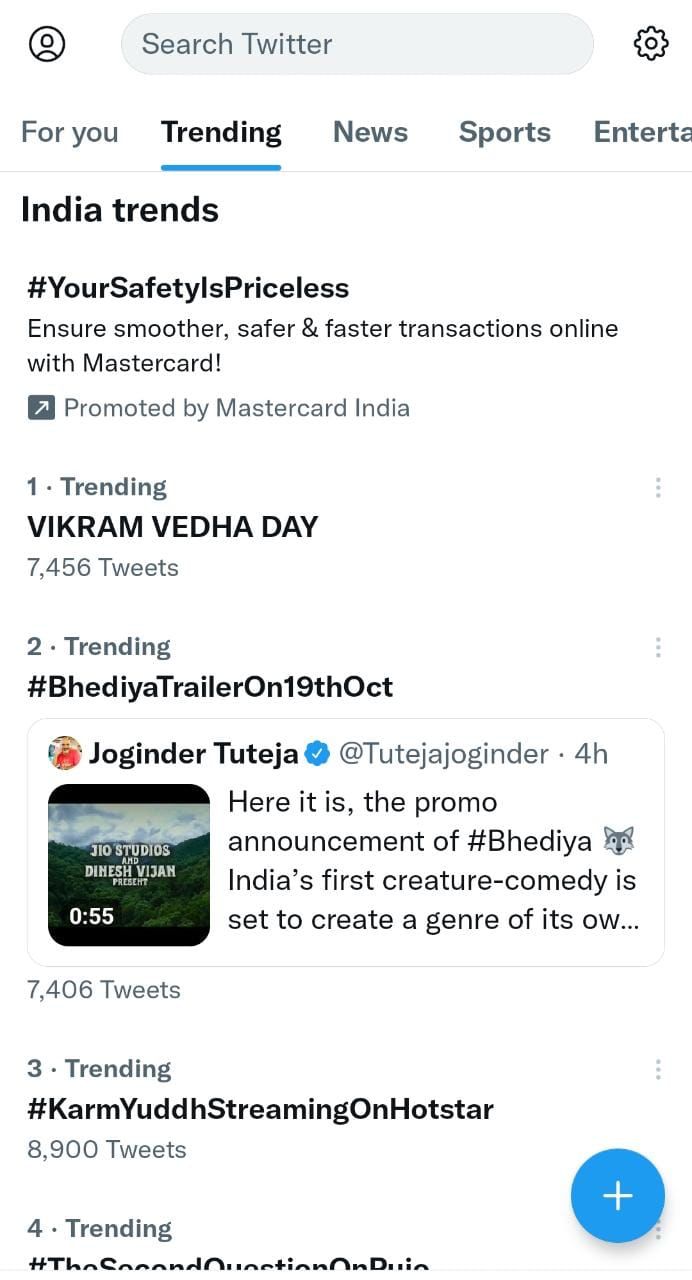The width and height of the screenshot is (692, 1280).
Task: Go to the Sports tab
Action: 504,132
